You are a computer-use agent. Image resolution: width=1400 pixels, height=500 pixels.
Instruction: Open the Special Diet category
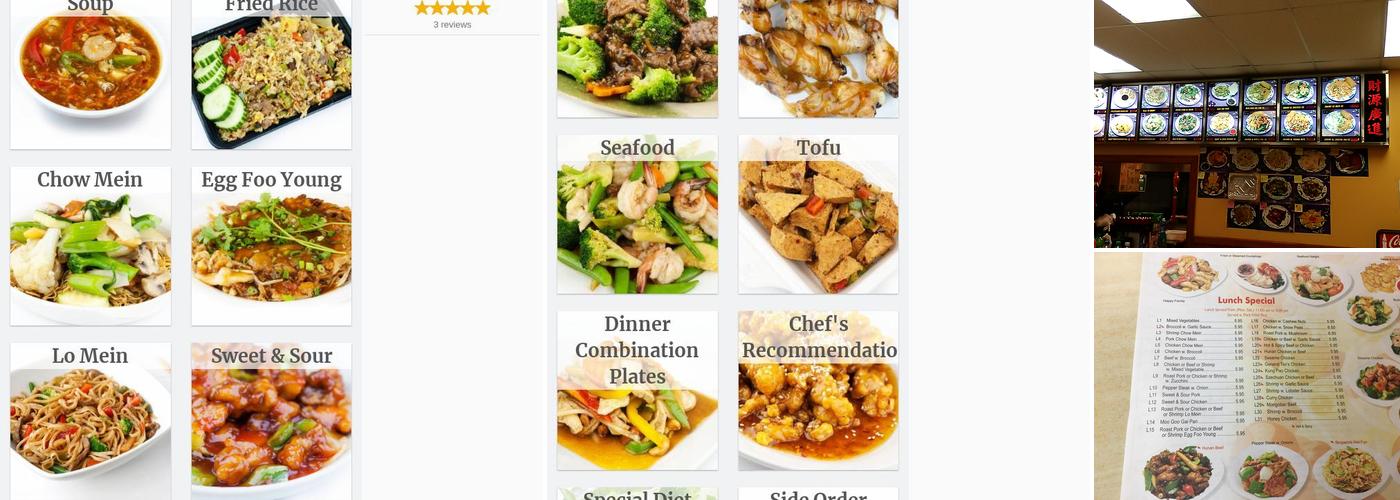coord(637,494)
